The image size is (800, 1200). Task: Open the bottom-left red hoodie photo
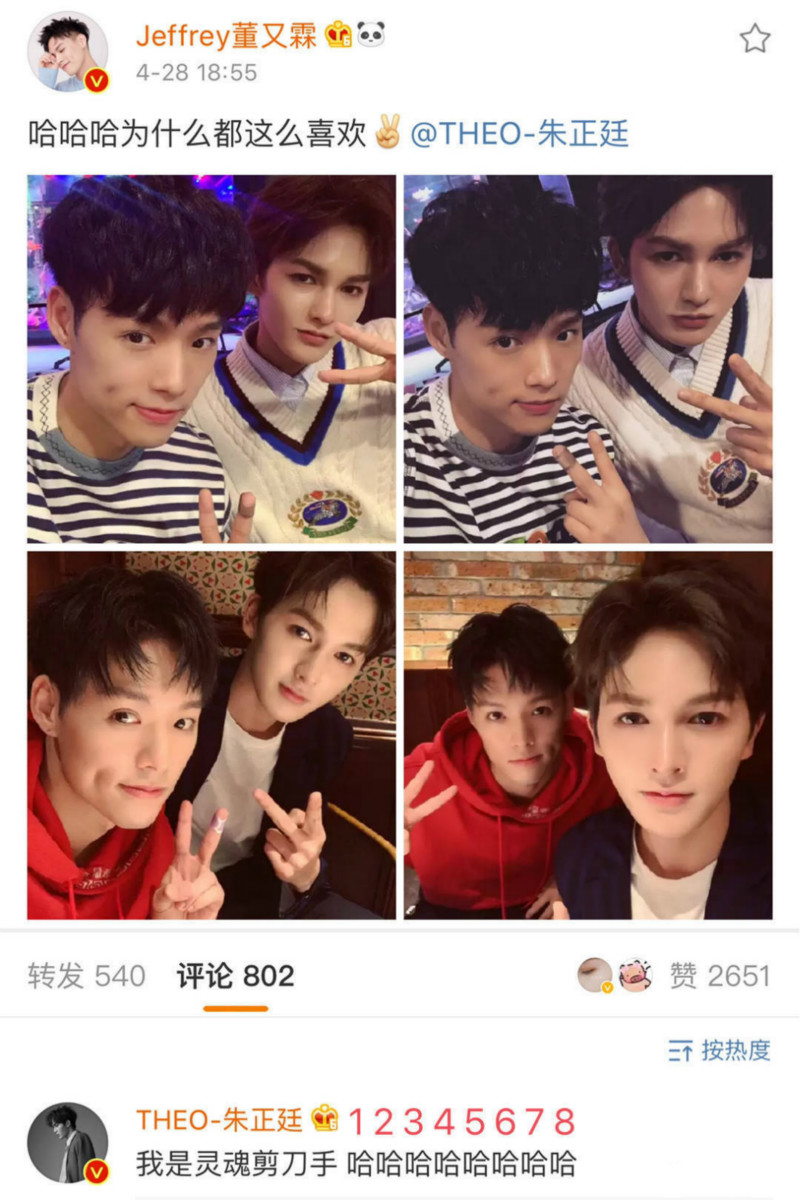pos(211,735)
